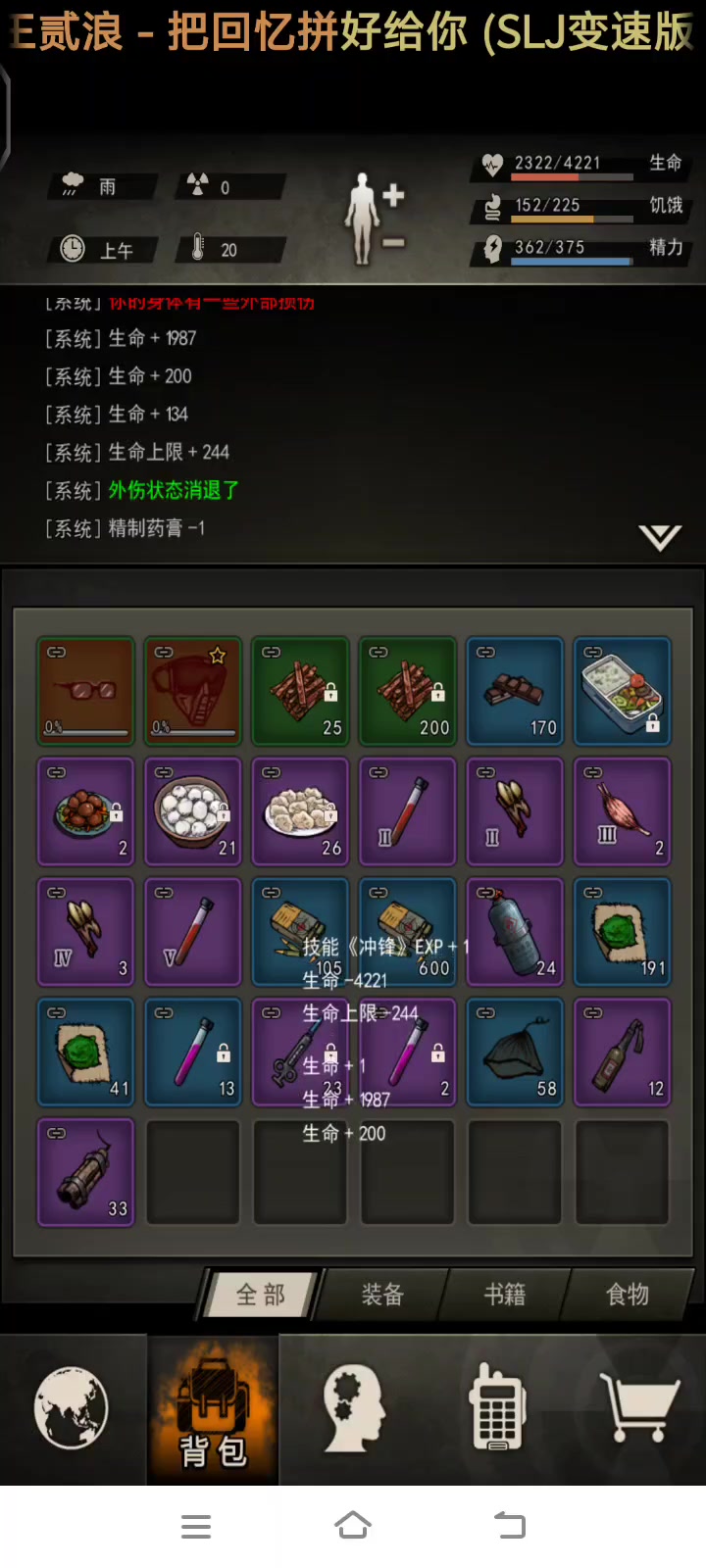Screen dimensions: 706x1568
Task: Open the walkie-talkie radio tab
Action: [497, 1408]
